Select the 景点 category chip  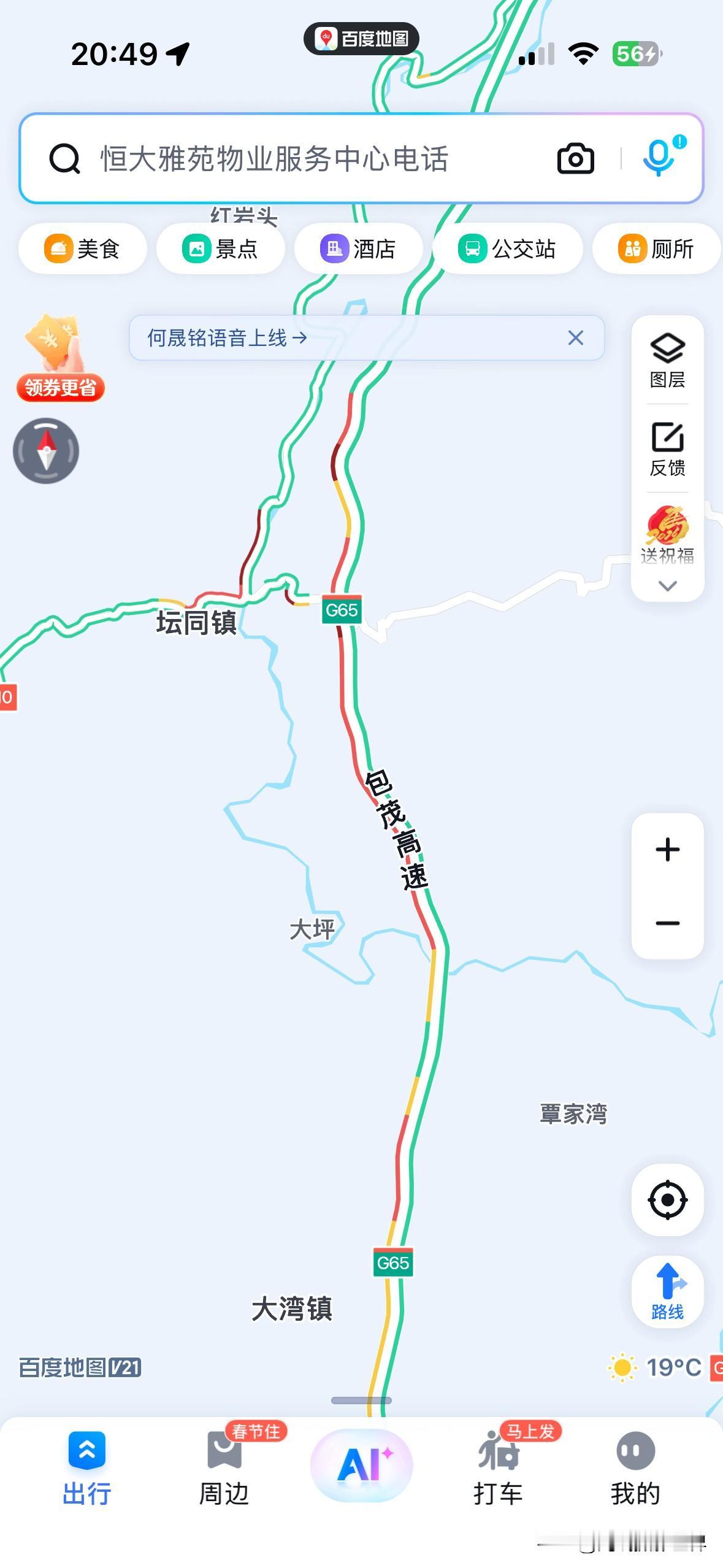pos(220,249)
